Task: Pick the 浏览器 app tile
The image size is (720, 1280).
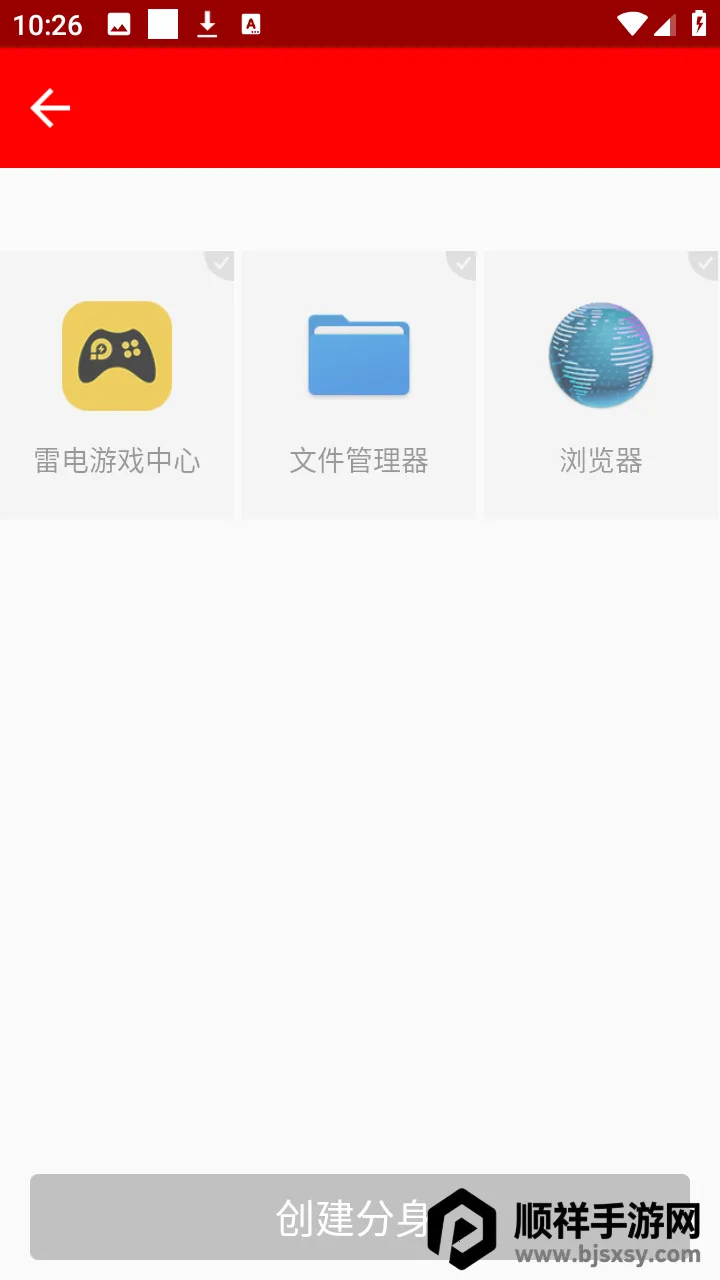Action: (x=601, y=385)
